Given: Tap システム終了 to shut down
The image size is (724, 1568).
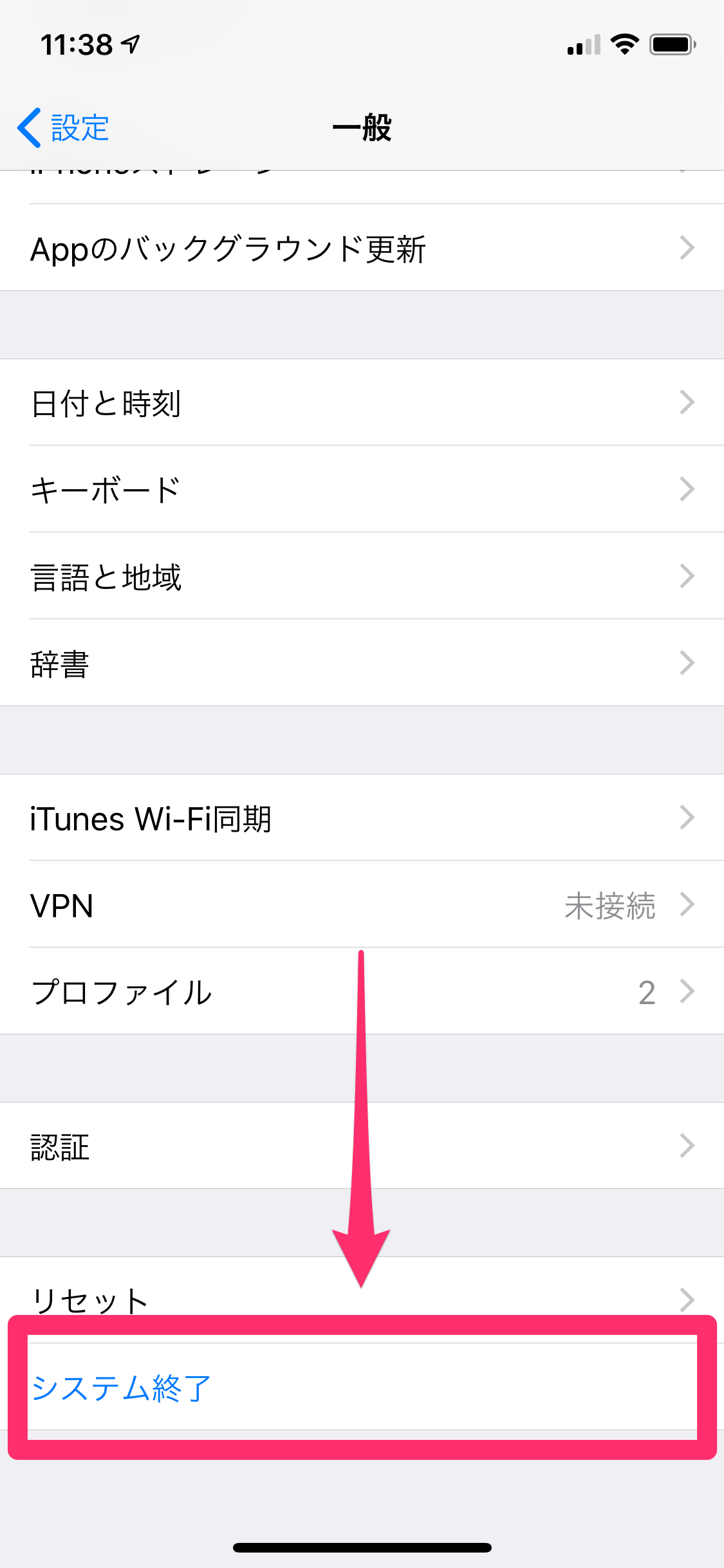Looking at the screenshot, I should (122, 1387).
